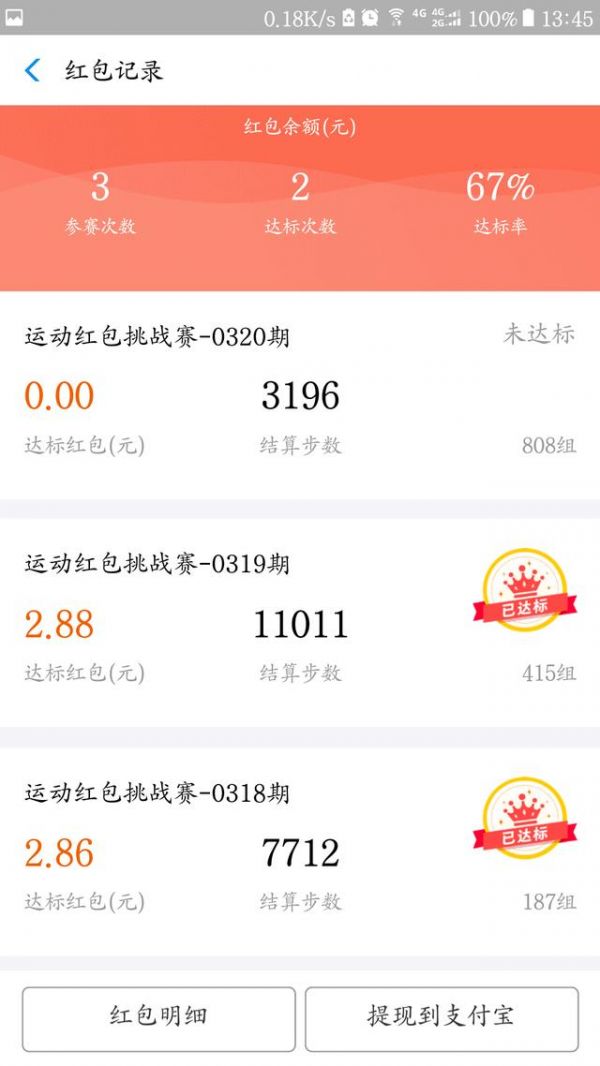The width and height of the screenshot is (600, 1066).
Task: Open the 运动红包挑战赛-0320期 record
Action: (x=300, y=395)
